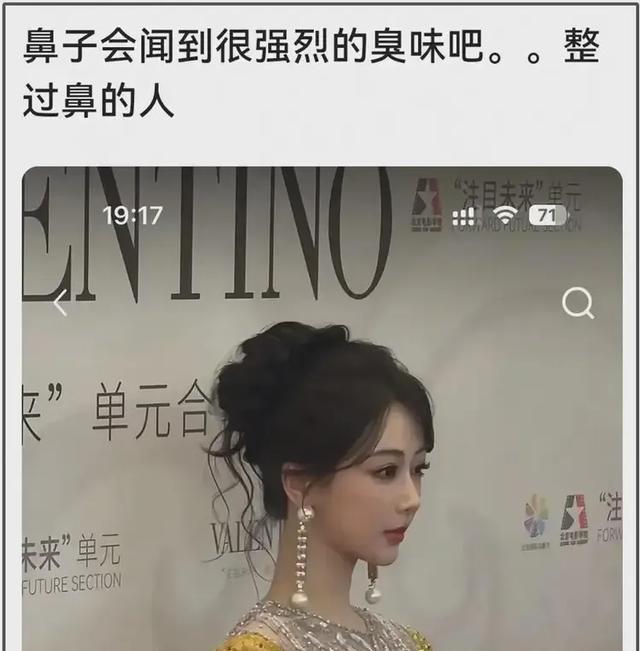640x651 pixels.
Task: Open the attached screenshot image in the post
Action: [x=322, y=420]
